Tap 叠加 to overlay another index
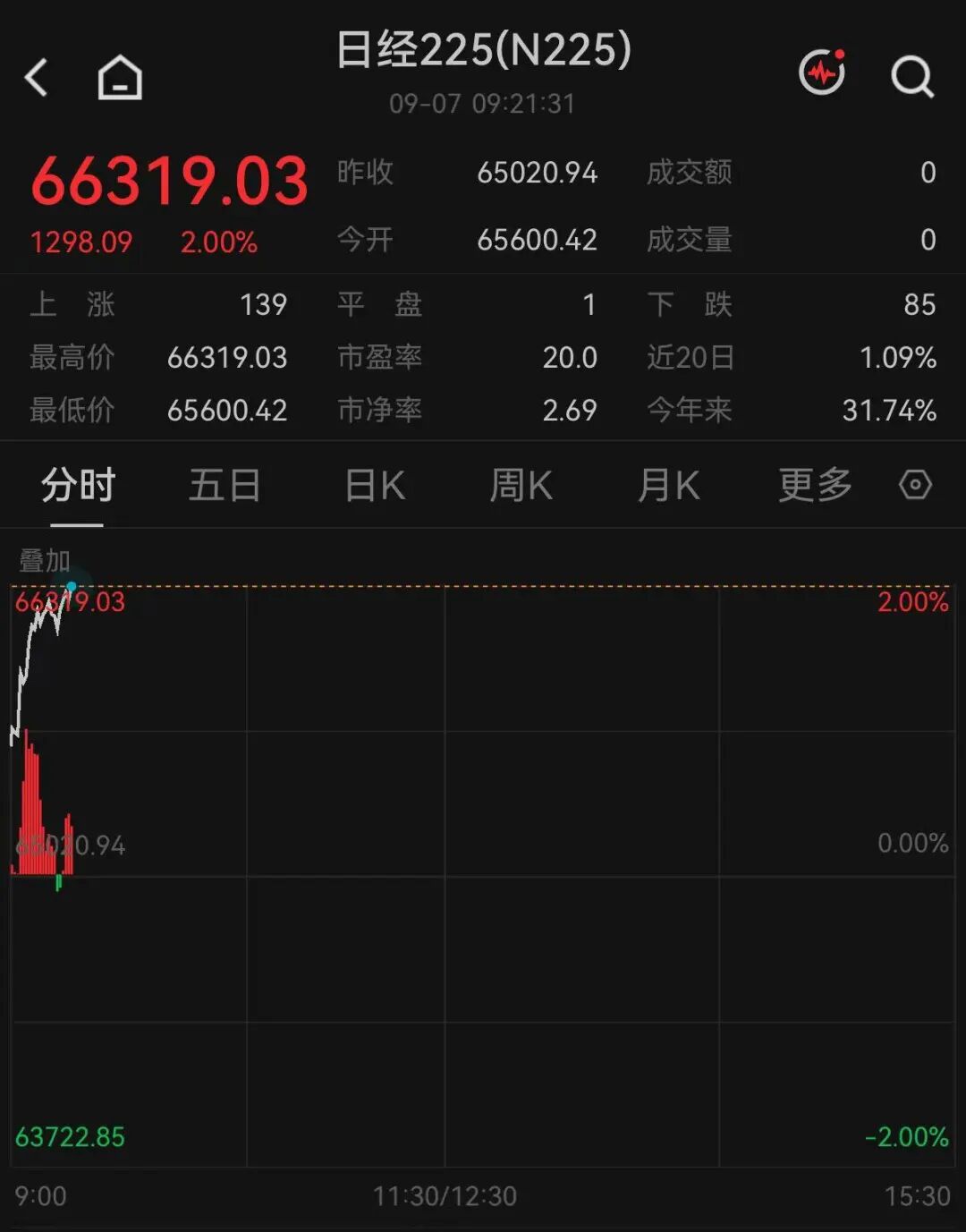966x1232 pixels. 45,561
